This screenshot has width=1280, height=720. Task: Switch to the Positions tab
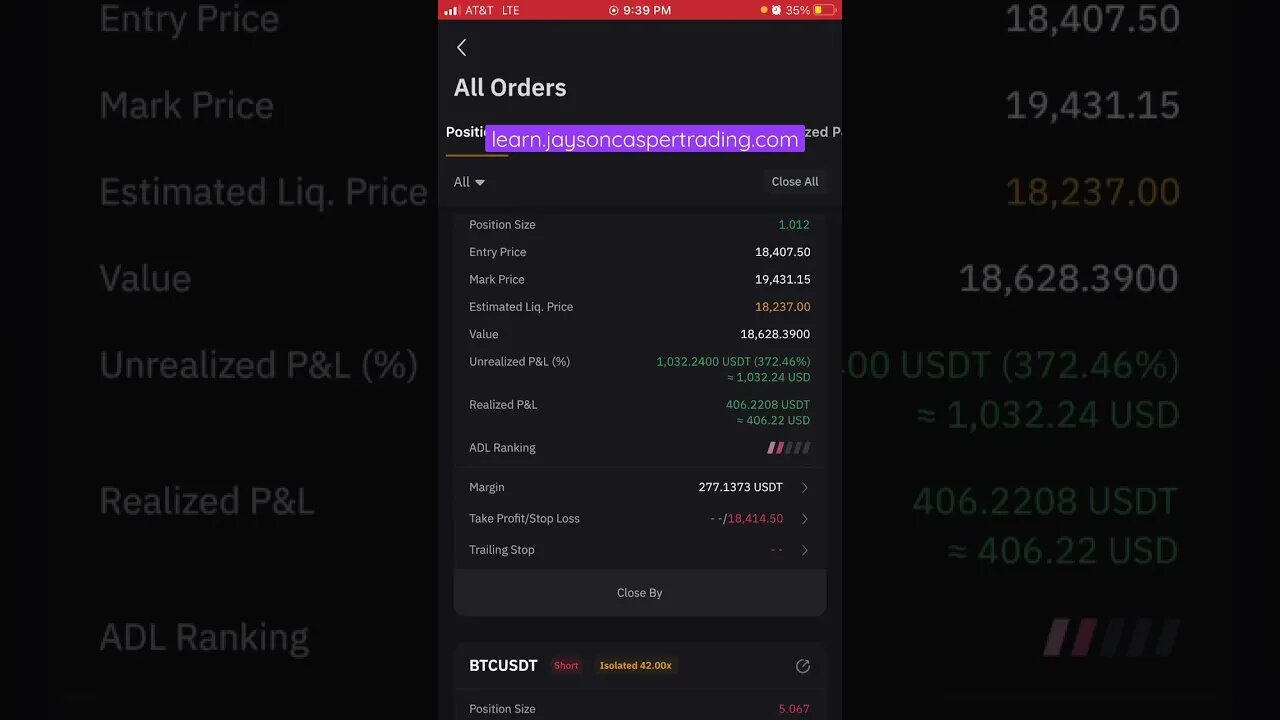pos(465,132)
